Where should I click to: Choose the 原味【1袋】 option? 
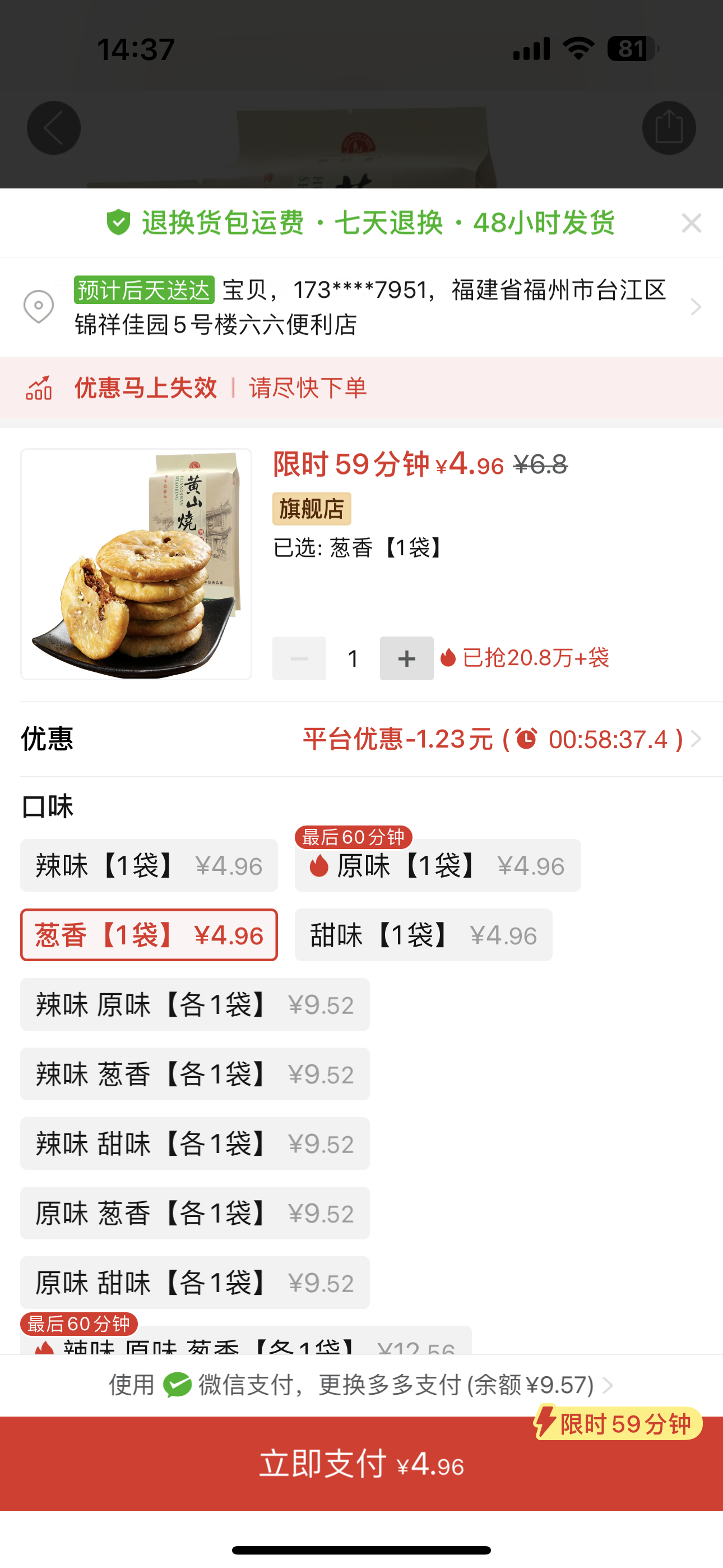click(438, 865)
